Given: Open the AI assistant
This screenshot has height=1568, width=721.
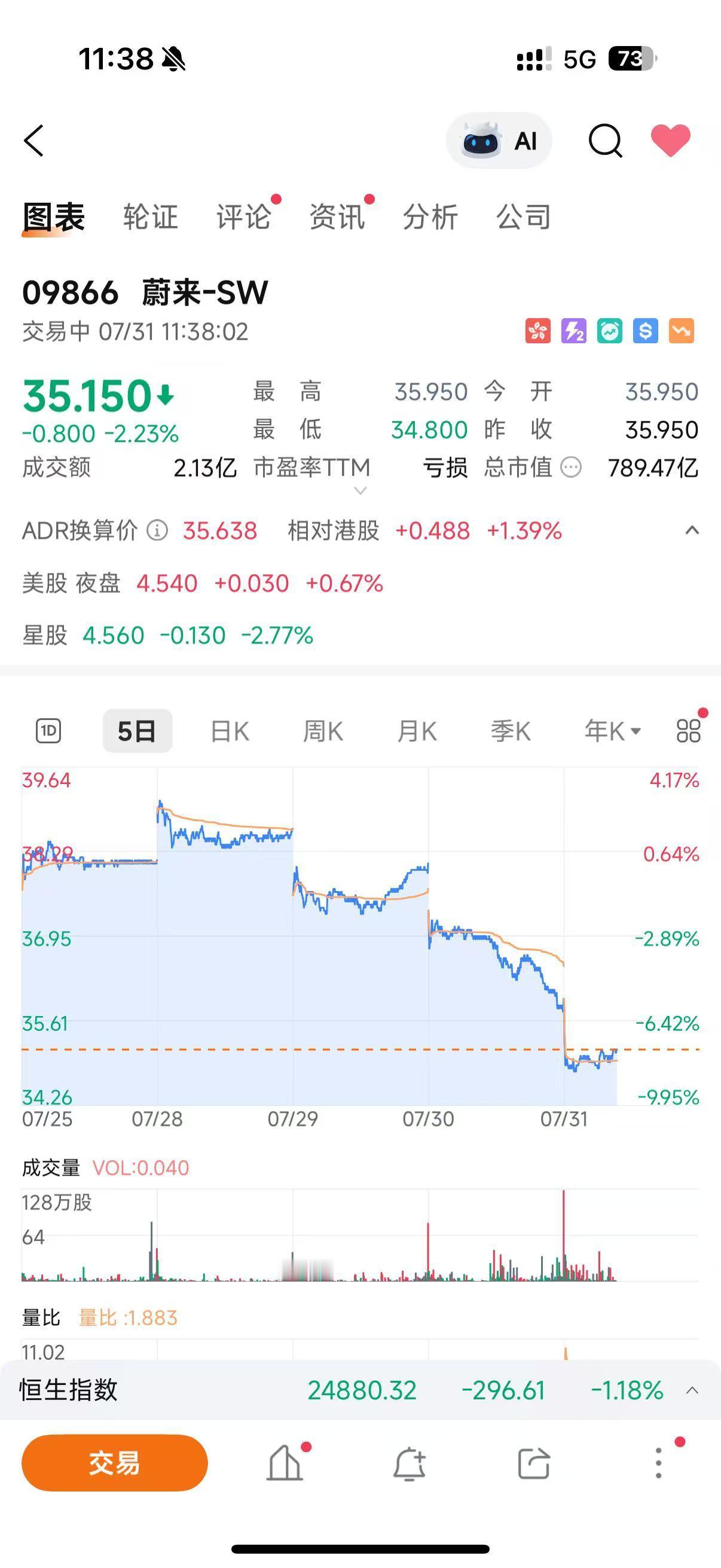Looking at the screenshot, I should [x=499, y=141].
